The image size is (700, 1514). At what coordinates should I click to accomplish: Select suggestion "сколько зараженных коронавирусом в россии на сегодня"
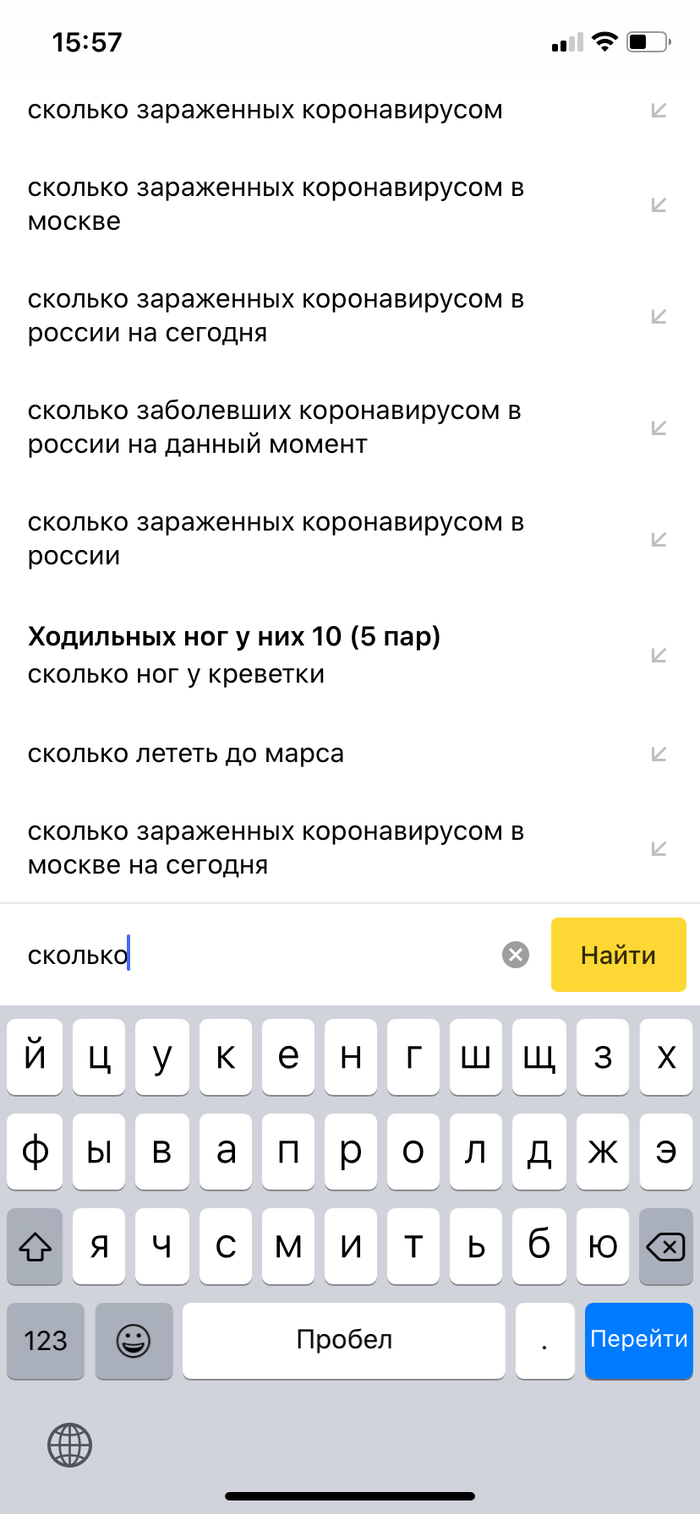[276, 315]
